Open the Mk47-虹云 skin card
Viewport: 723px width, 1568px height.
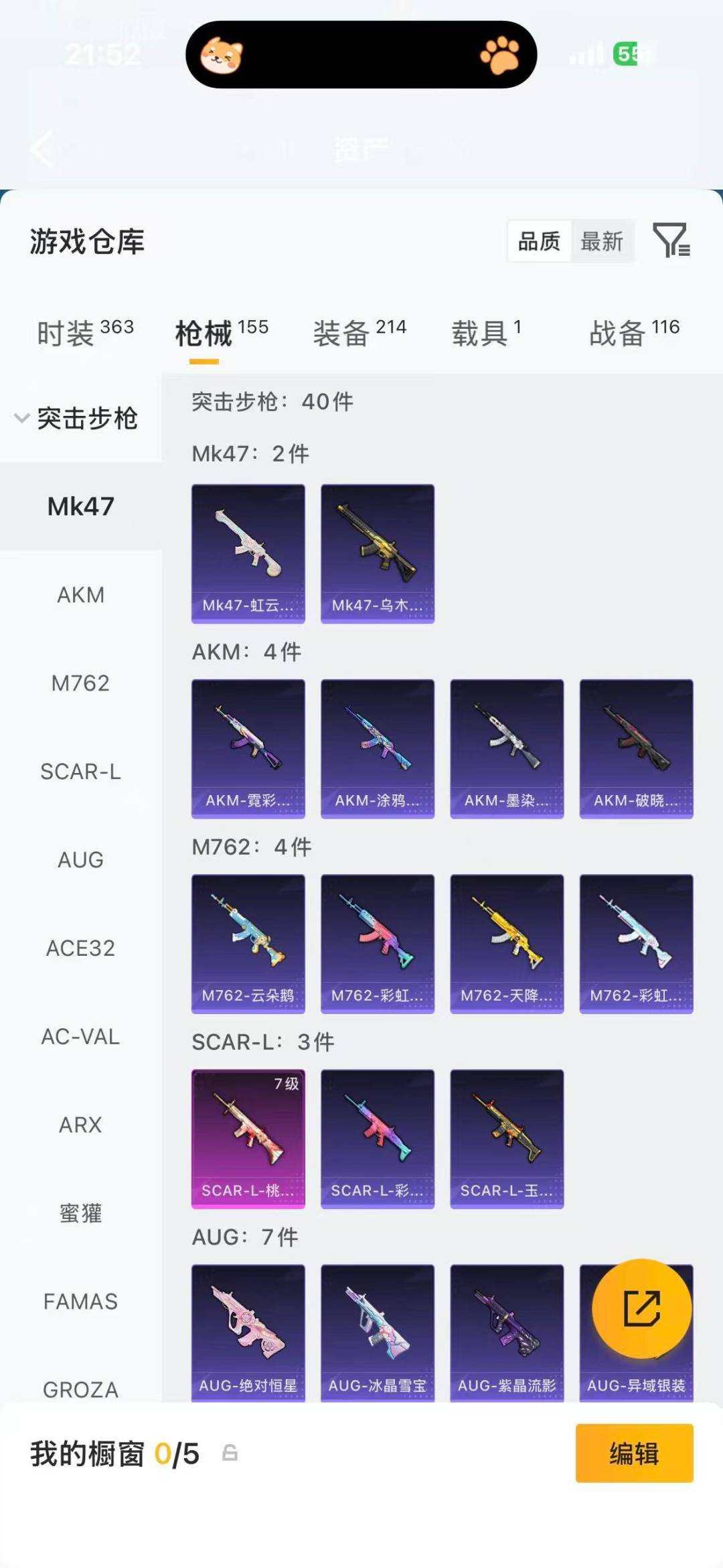(x=248, y=553)
